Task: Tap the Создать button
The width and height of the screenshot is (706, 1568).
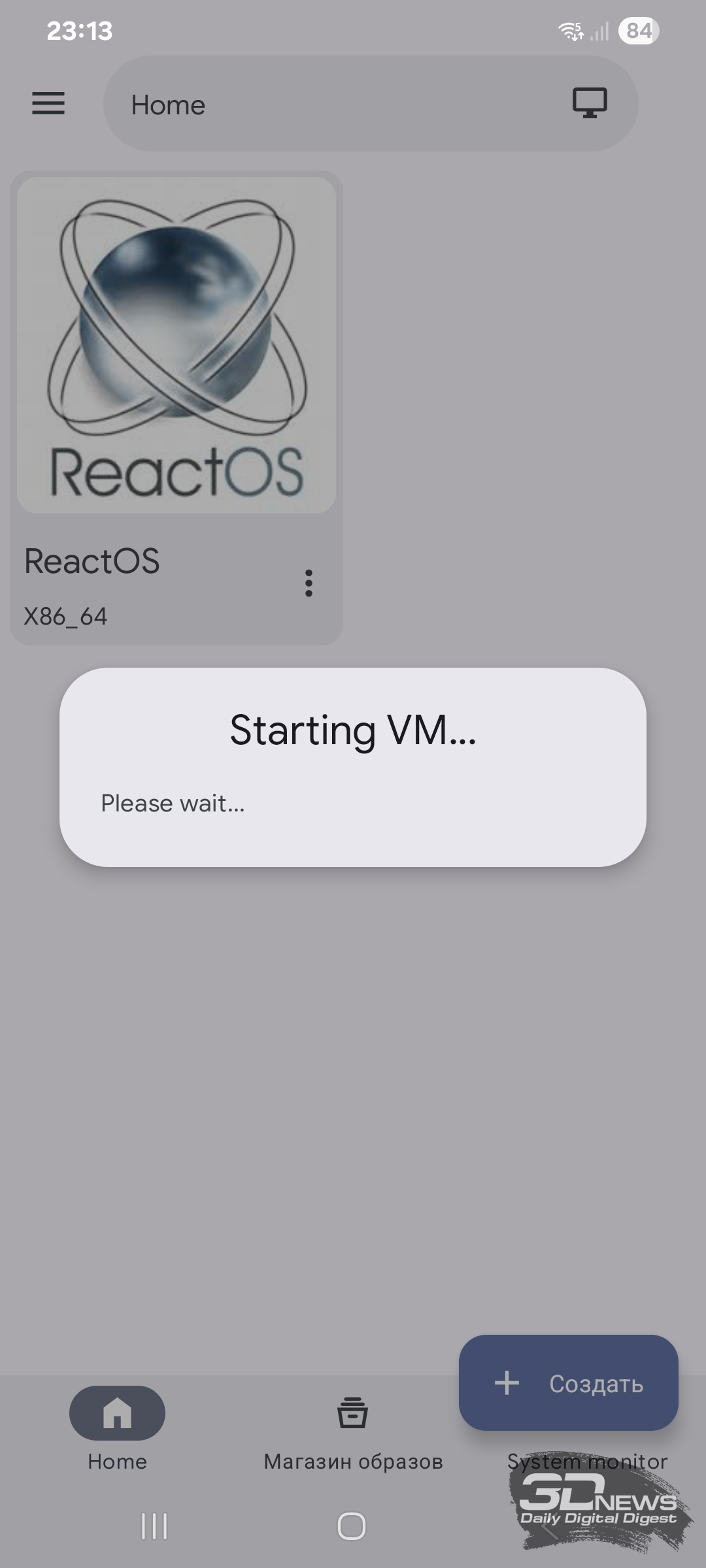Action: point(568,1383)
